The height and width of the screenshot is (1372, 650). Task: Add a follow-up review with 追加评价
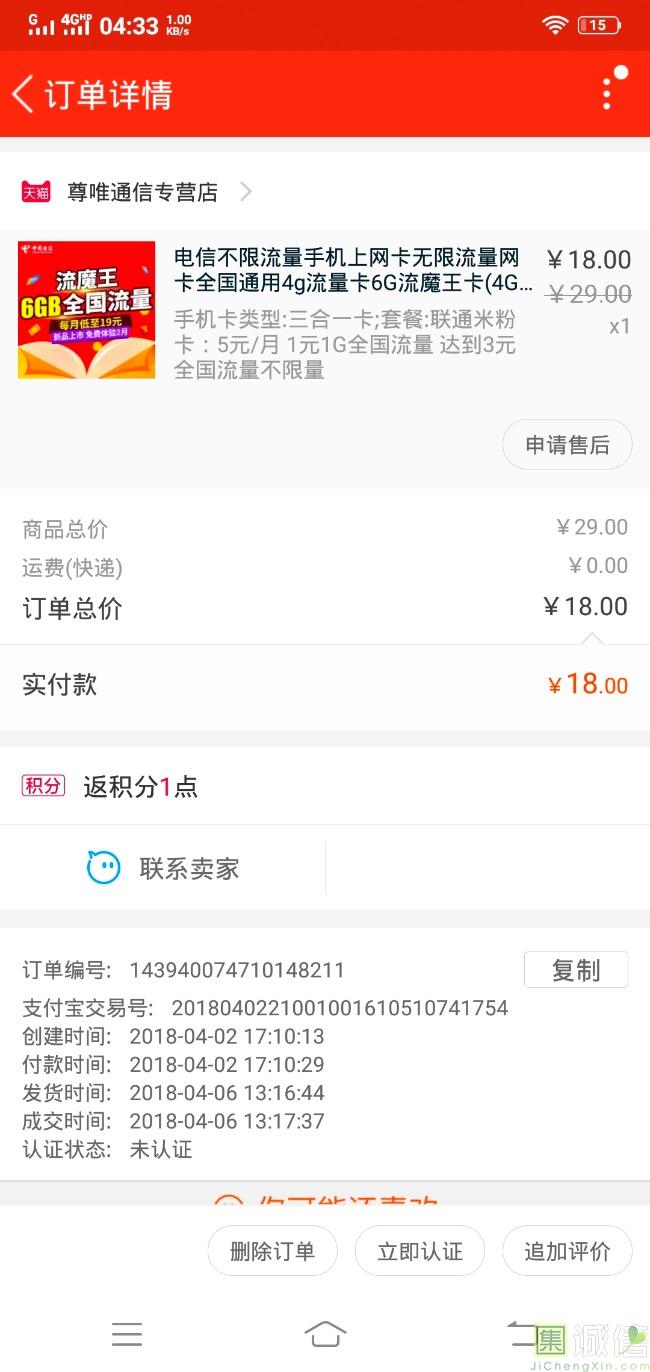pos(567,1251)
